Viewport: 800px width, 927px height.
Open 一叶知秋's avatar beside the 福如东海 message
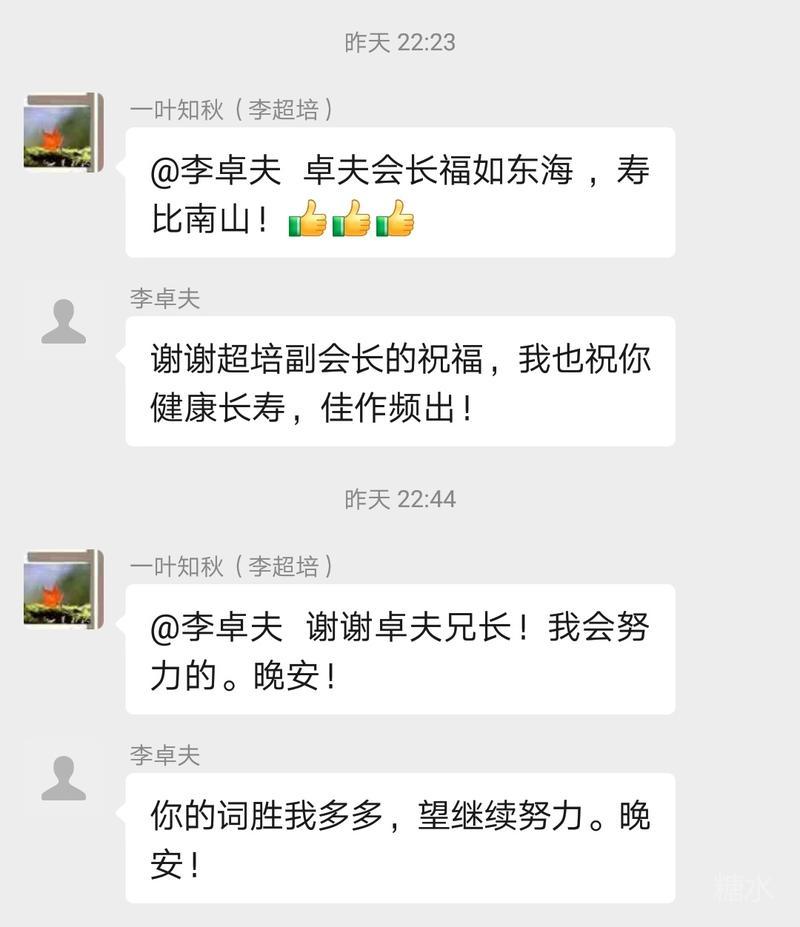(x=63, y=132)
